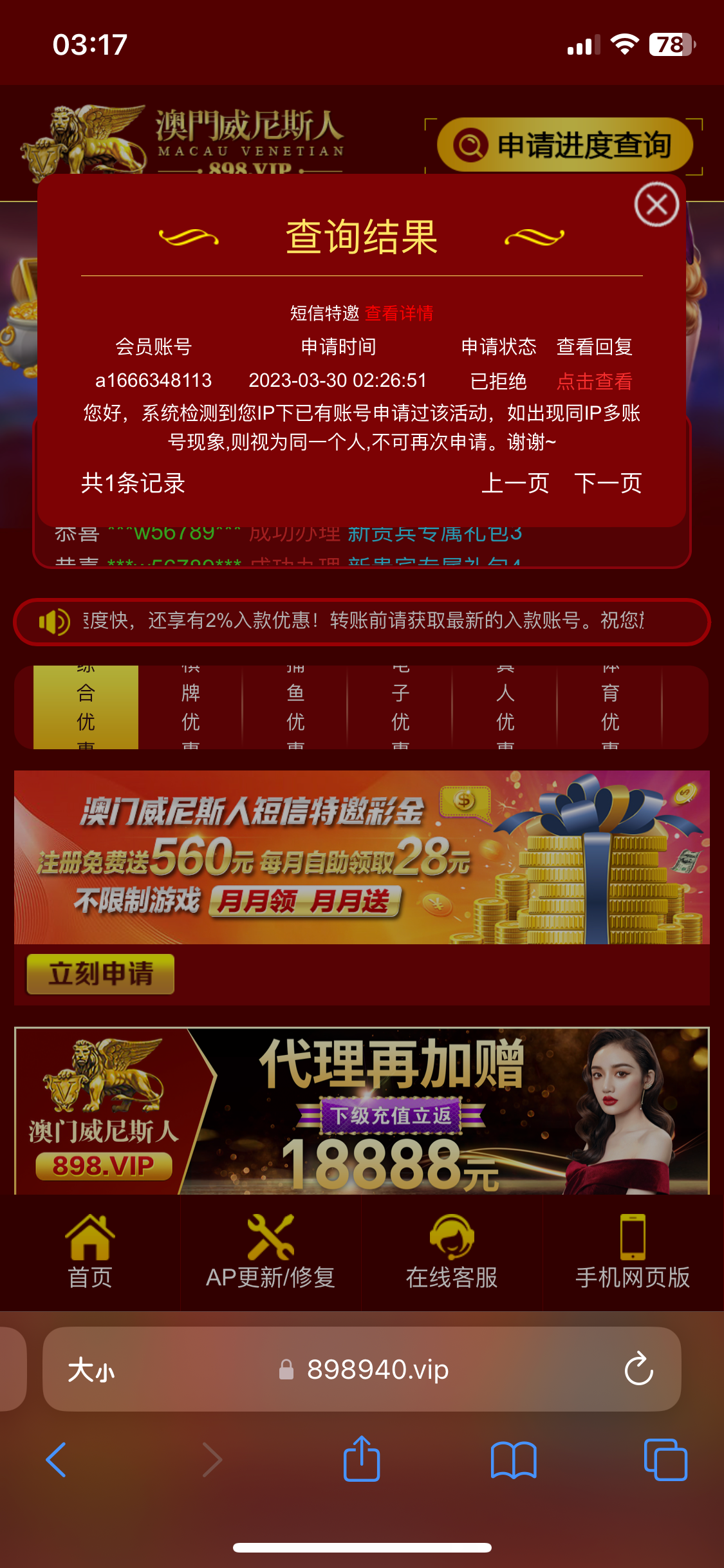Select the 棋牌优惠 category tab
The height and width of the screenshot is (1568, 724).
pyautogui.click(x=191, y=706)
